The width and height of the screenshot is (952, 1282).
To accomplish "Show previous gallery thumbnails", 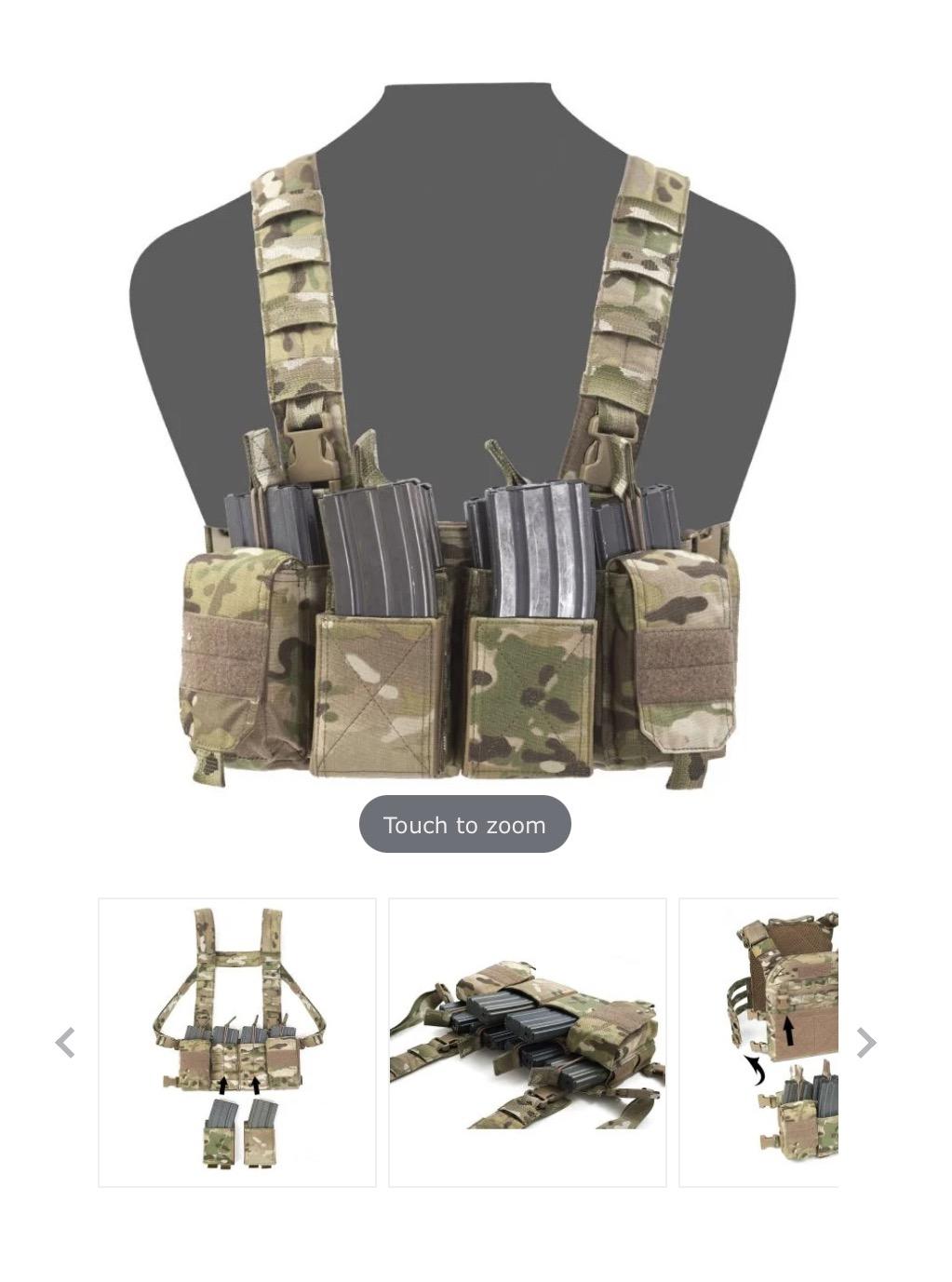I will click(65, 1043).
